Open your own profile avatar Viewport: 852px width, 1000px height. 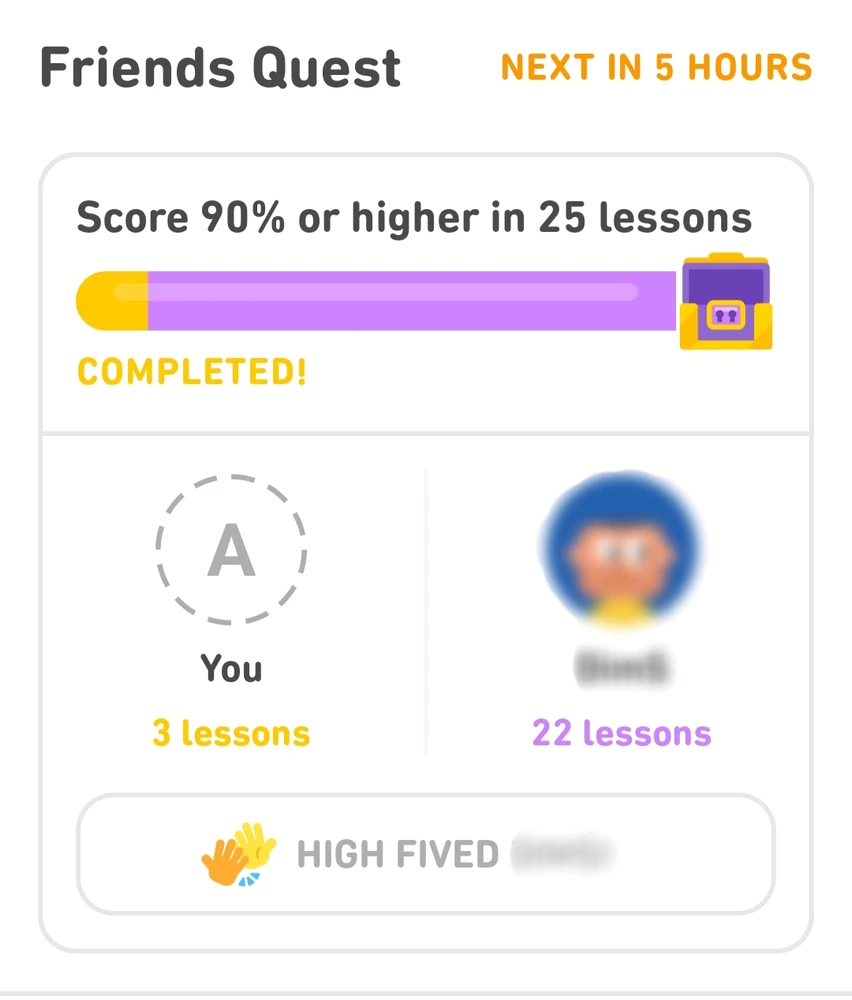231,551
